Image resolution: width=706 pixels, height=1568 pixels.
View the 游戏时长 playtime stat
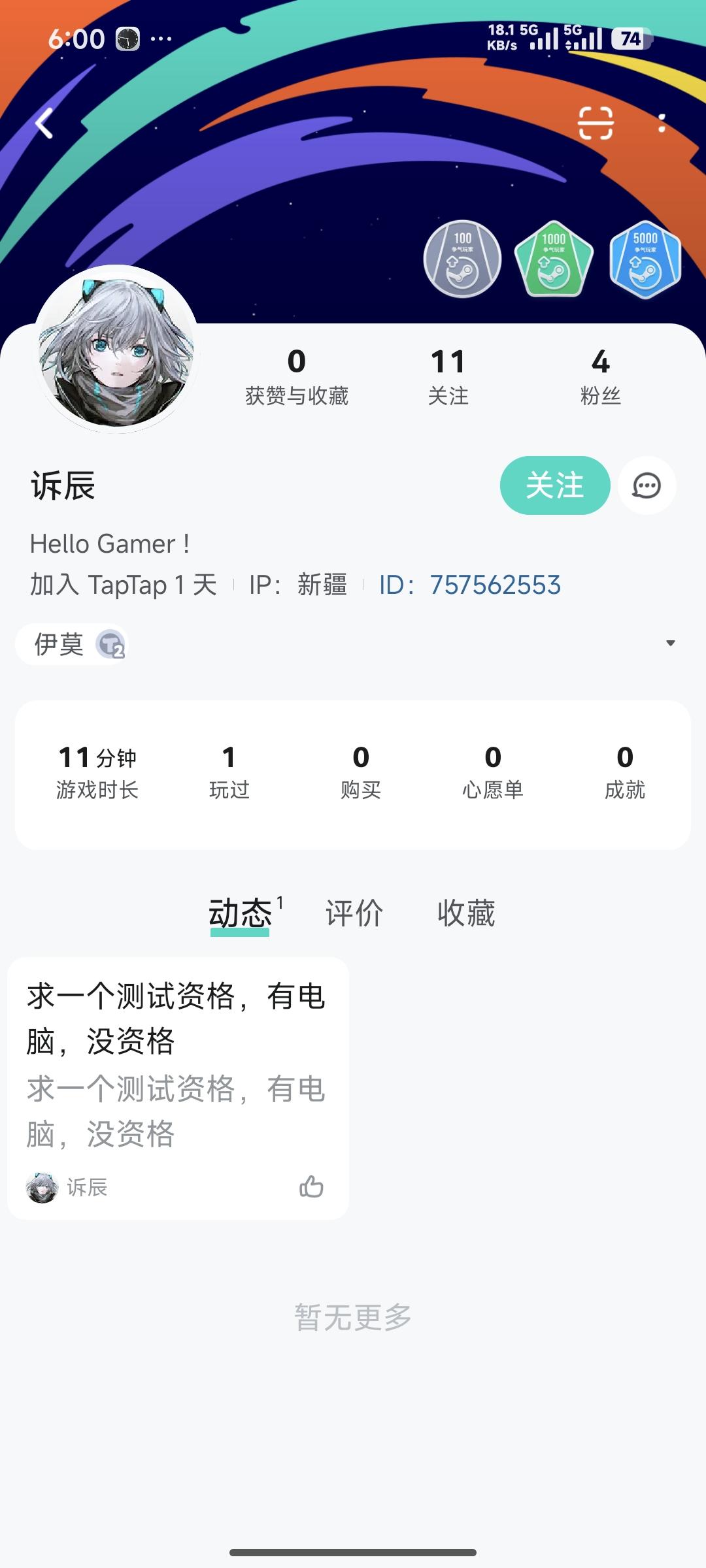tap(97, 772)
